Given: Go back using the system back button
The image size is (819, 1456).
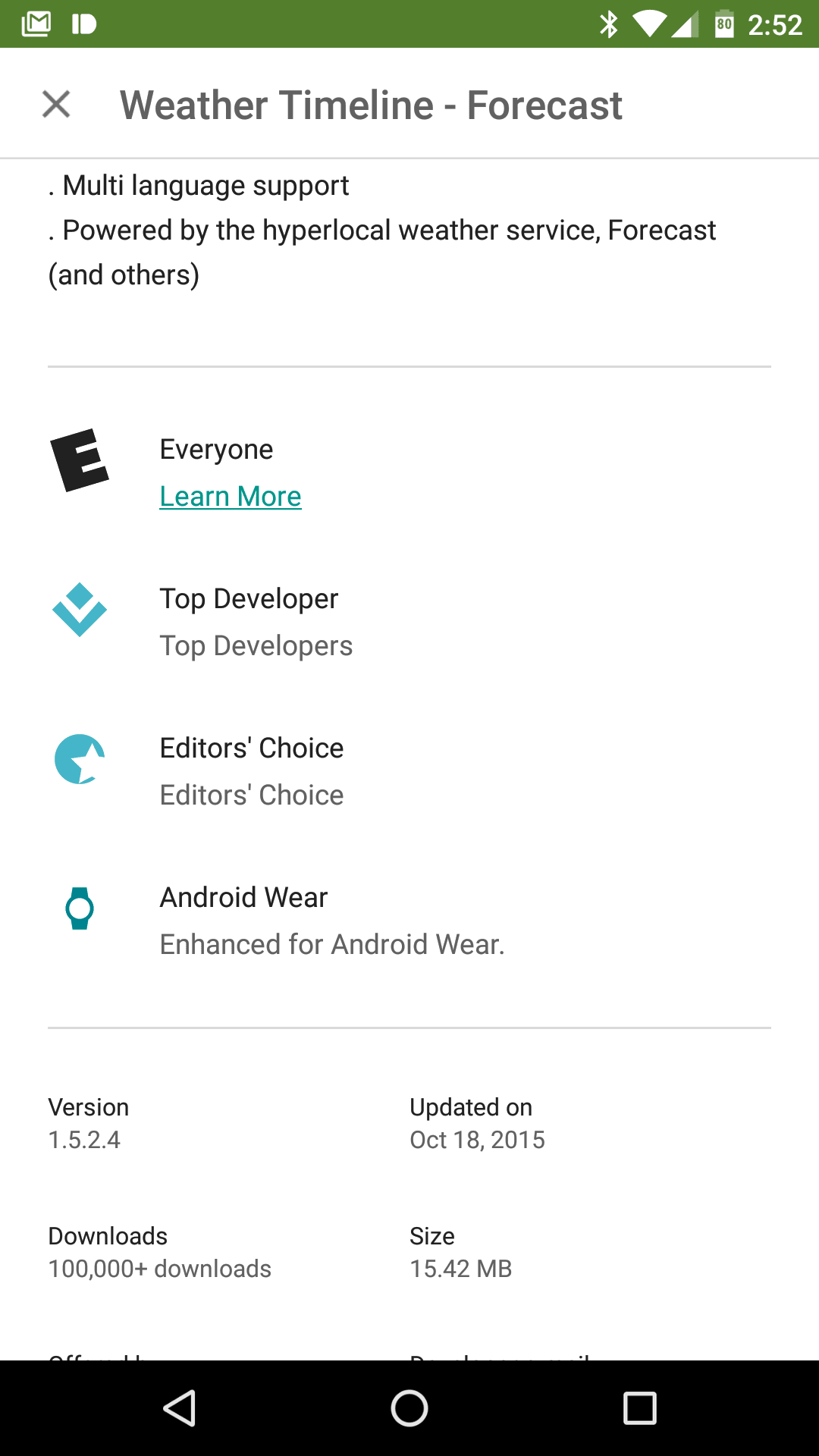Looking at the screenshot, I should point(180,1408).
